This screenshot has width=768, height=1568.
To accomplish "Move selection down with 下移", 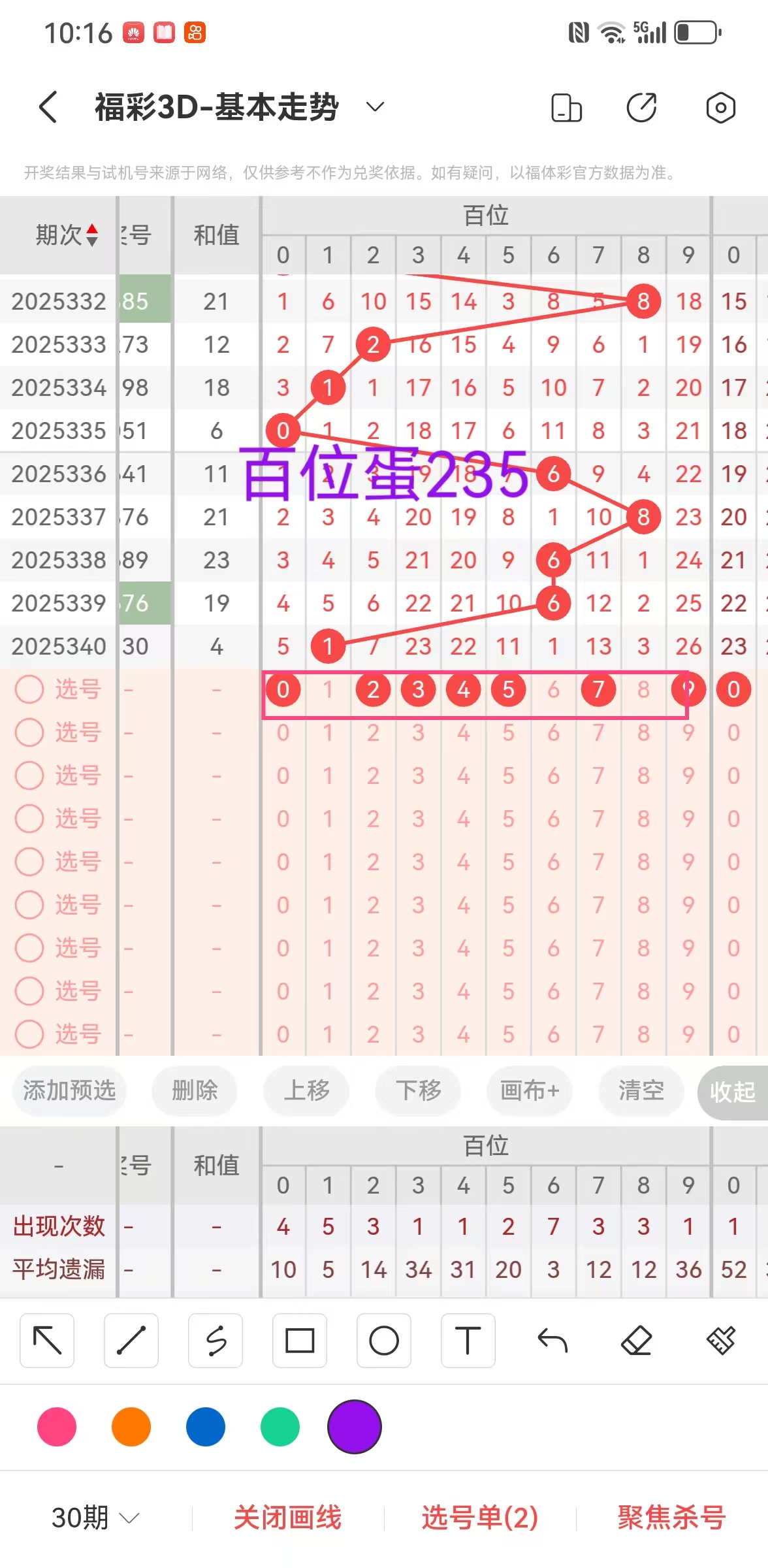I will [418, 1090].
